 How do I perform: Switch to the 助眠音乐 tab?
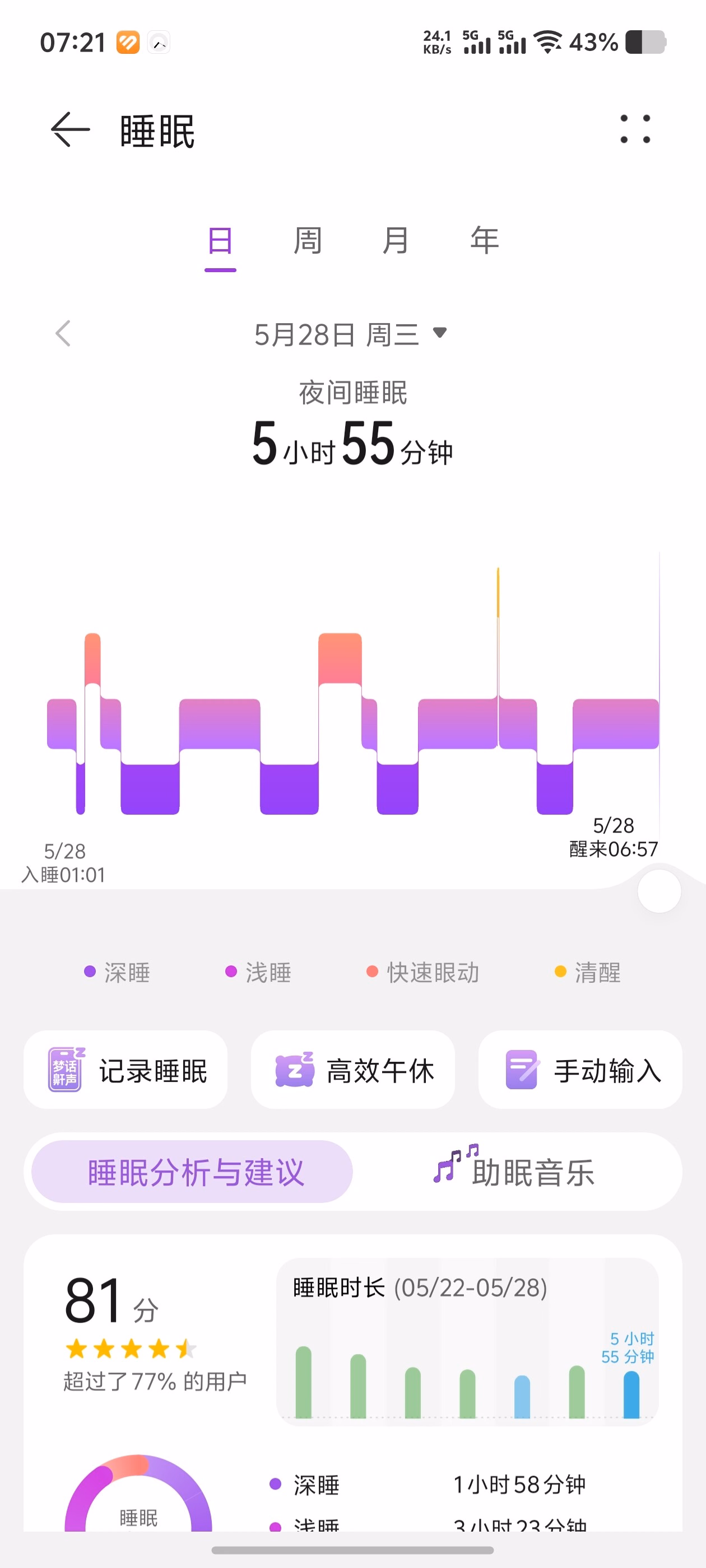click(515, 1172)
